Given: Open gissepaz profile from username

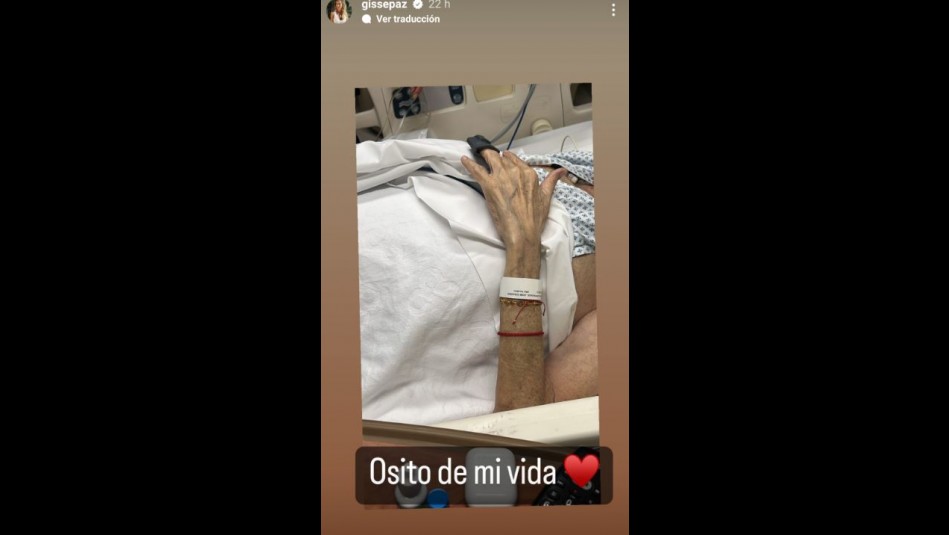Looking at the screenshot, I should click(384, 5).
